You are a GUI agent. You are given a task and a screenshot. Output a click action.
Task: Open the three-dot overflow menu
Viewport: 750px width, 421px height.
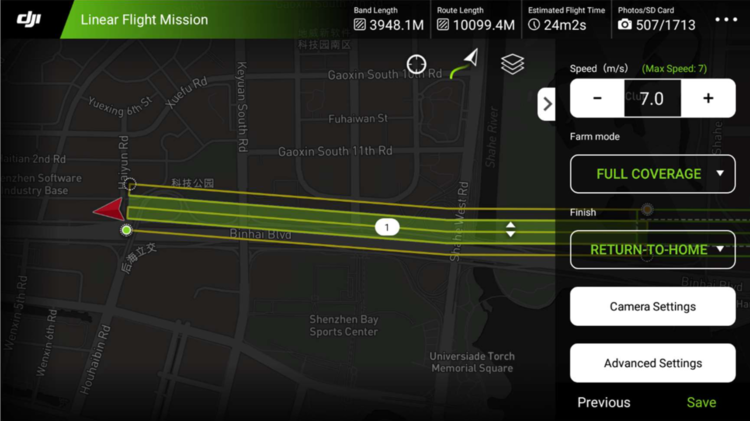726,19
